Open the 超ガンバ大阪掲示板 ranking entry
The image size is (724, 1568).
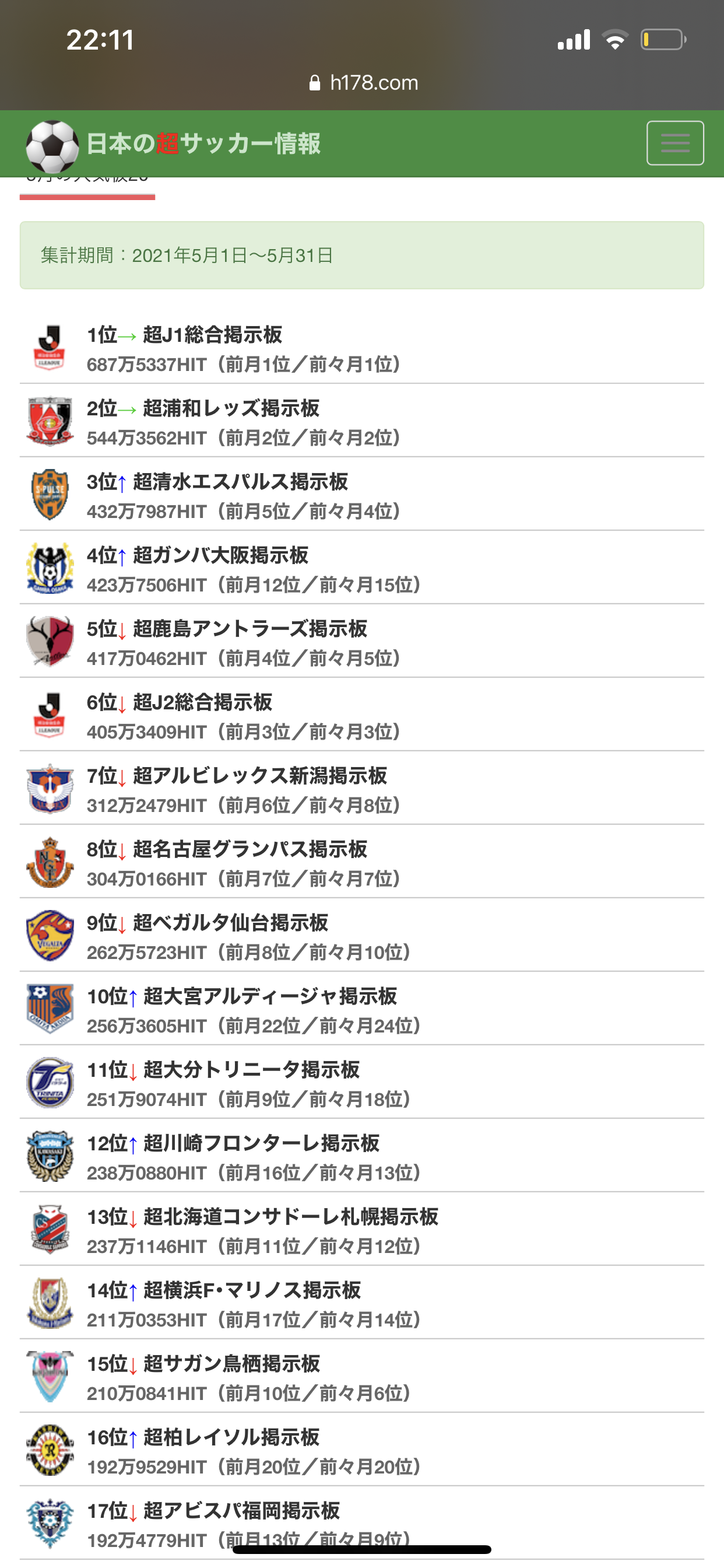click(x=220, y=556)
